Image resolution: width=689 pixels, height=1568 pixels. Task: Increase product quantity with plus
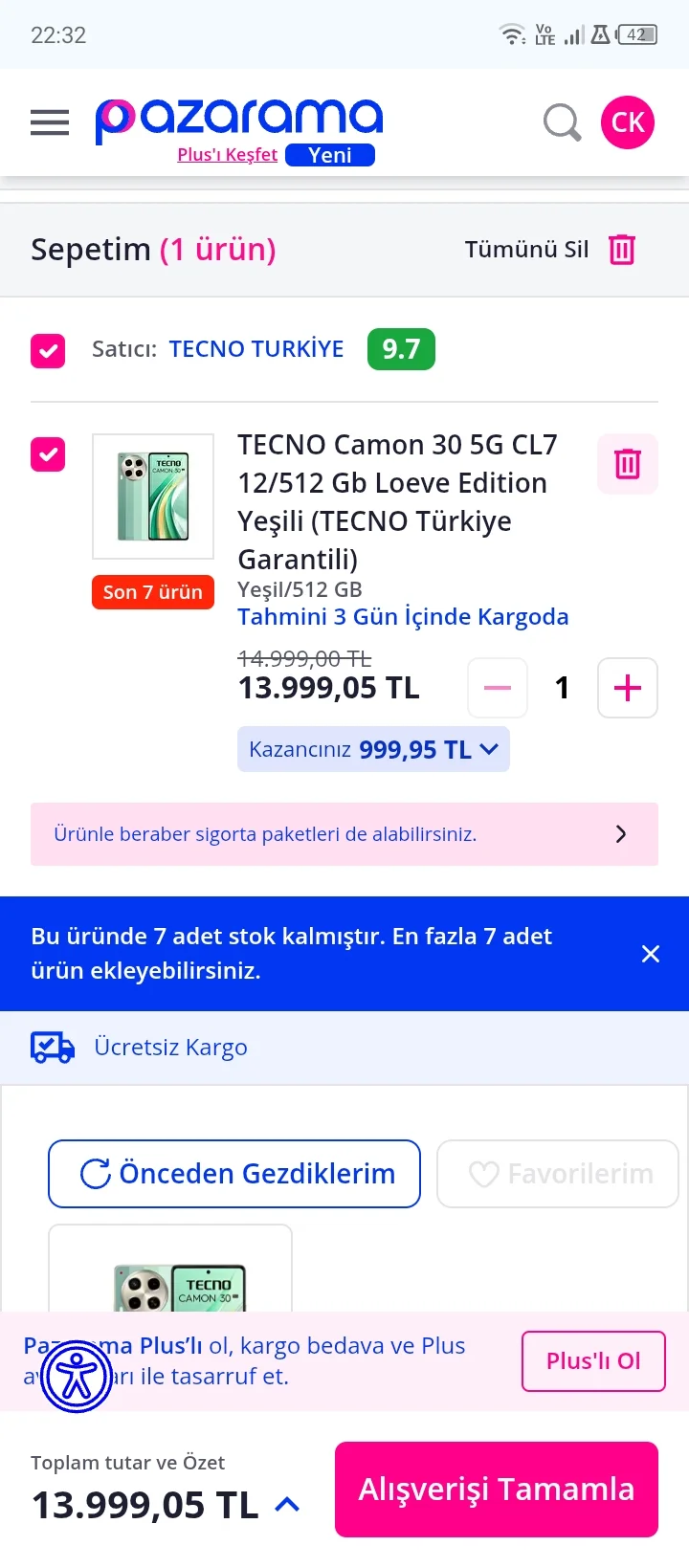627,688
